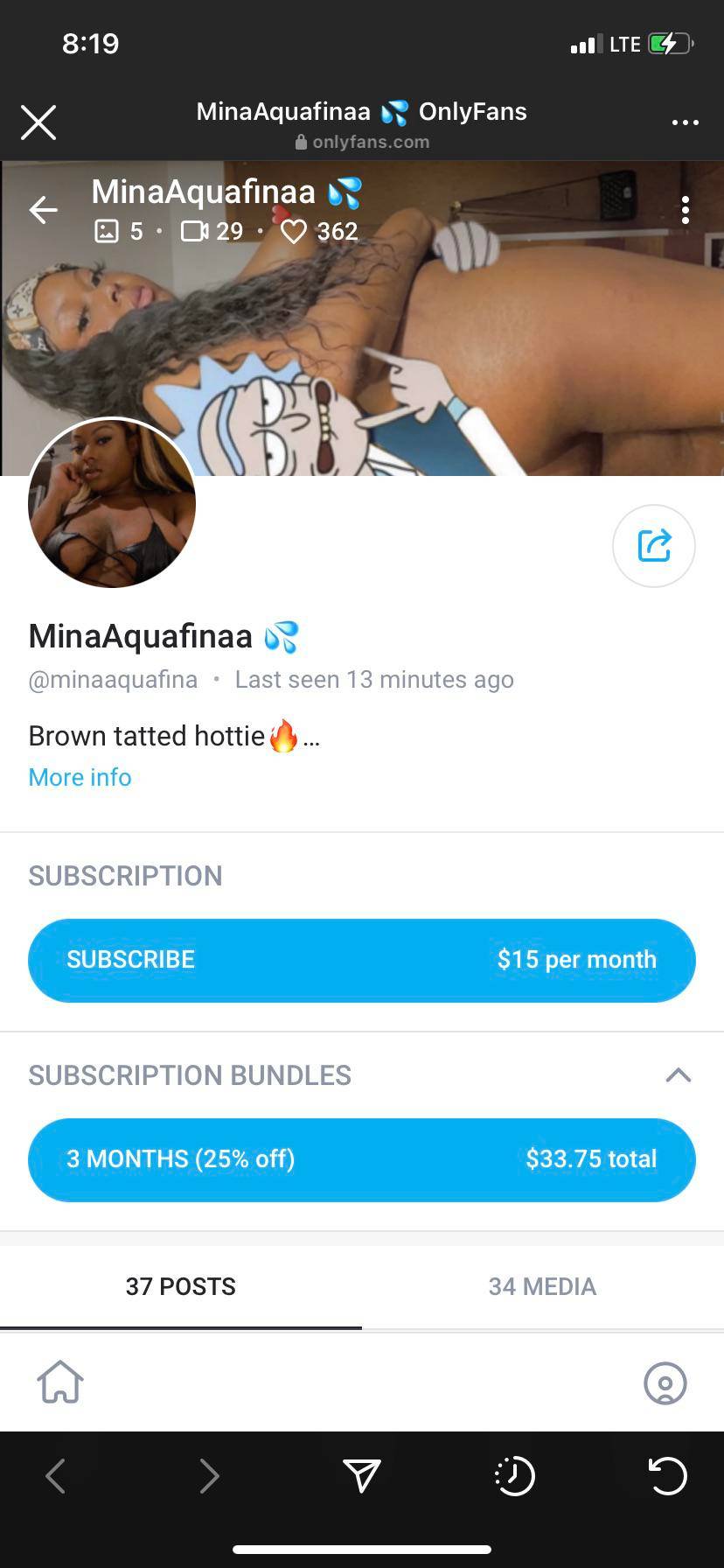Send this page via the paper plane
Image resolution: width=724 pixels, height=1568 pixels.
coord(361,1476)
